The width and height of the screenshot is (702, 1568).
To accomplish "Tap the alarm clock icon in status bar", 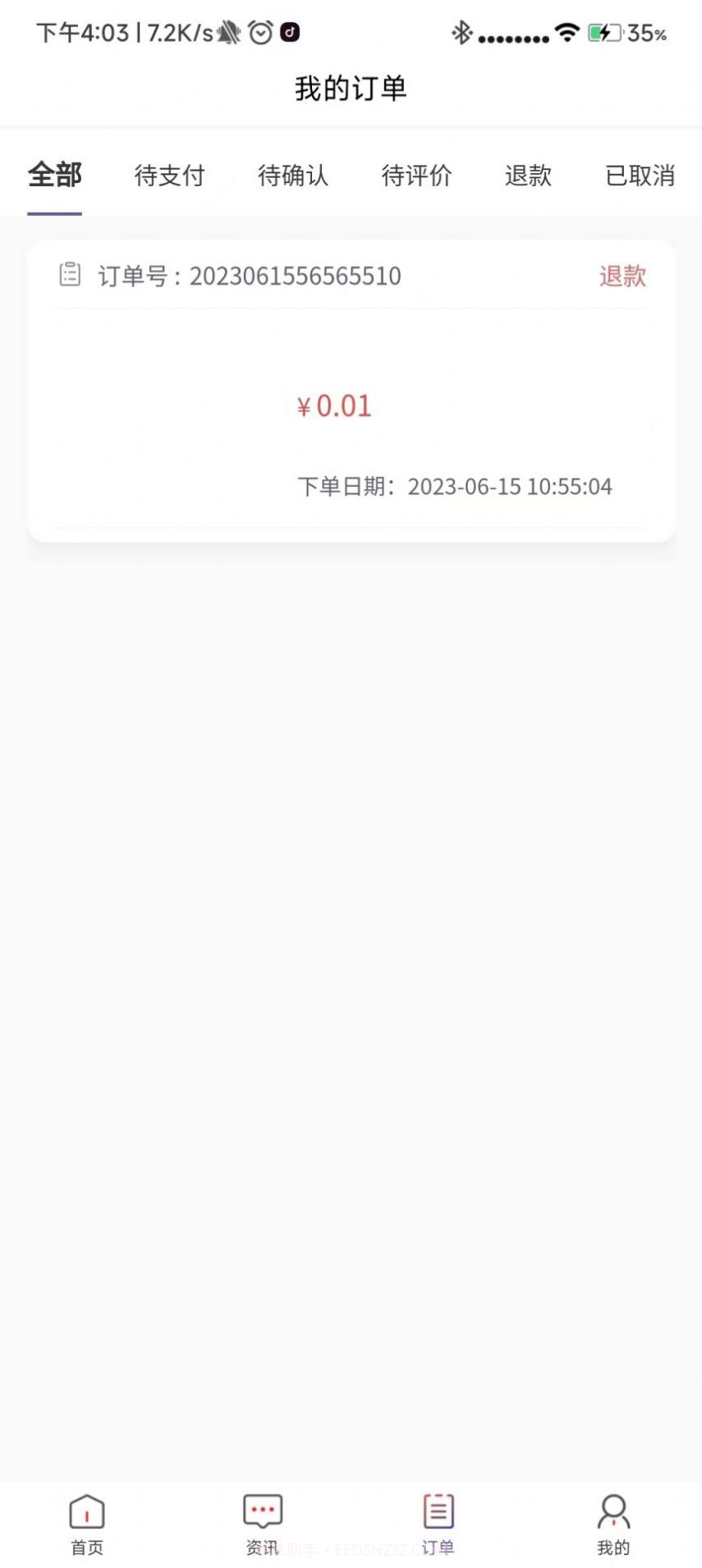I will [x=259, y=33].
